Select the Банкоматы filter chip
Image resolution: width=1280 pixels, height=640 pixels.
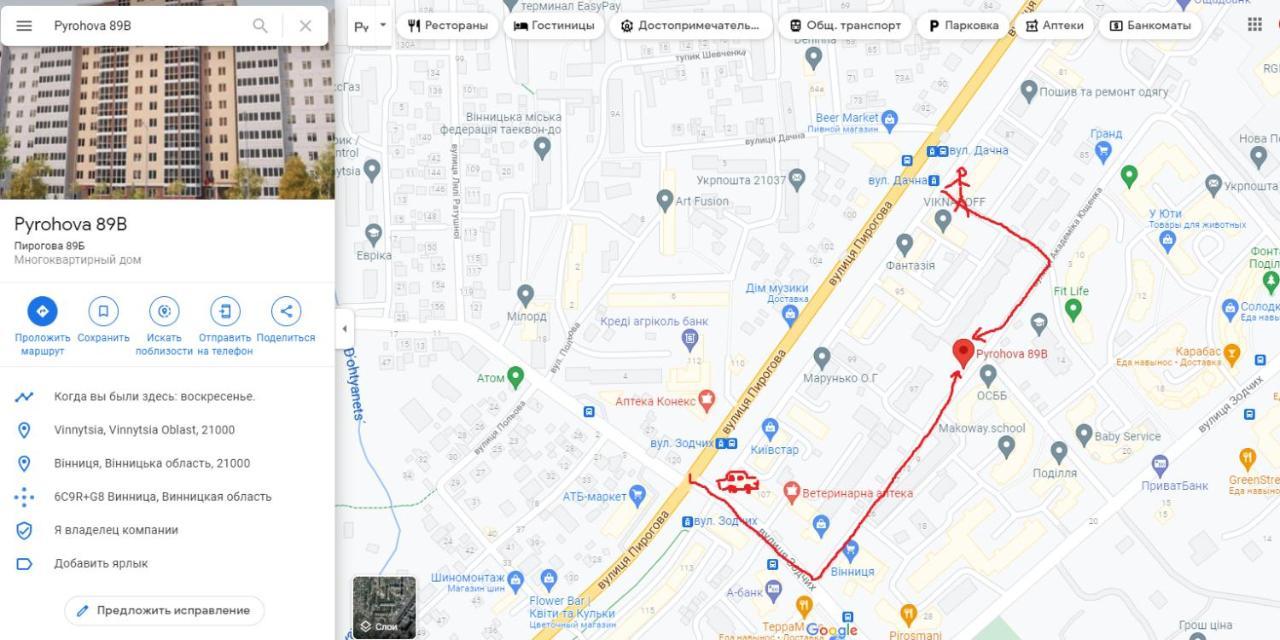point(1150,26)
